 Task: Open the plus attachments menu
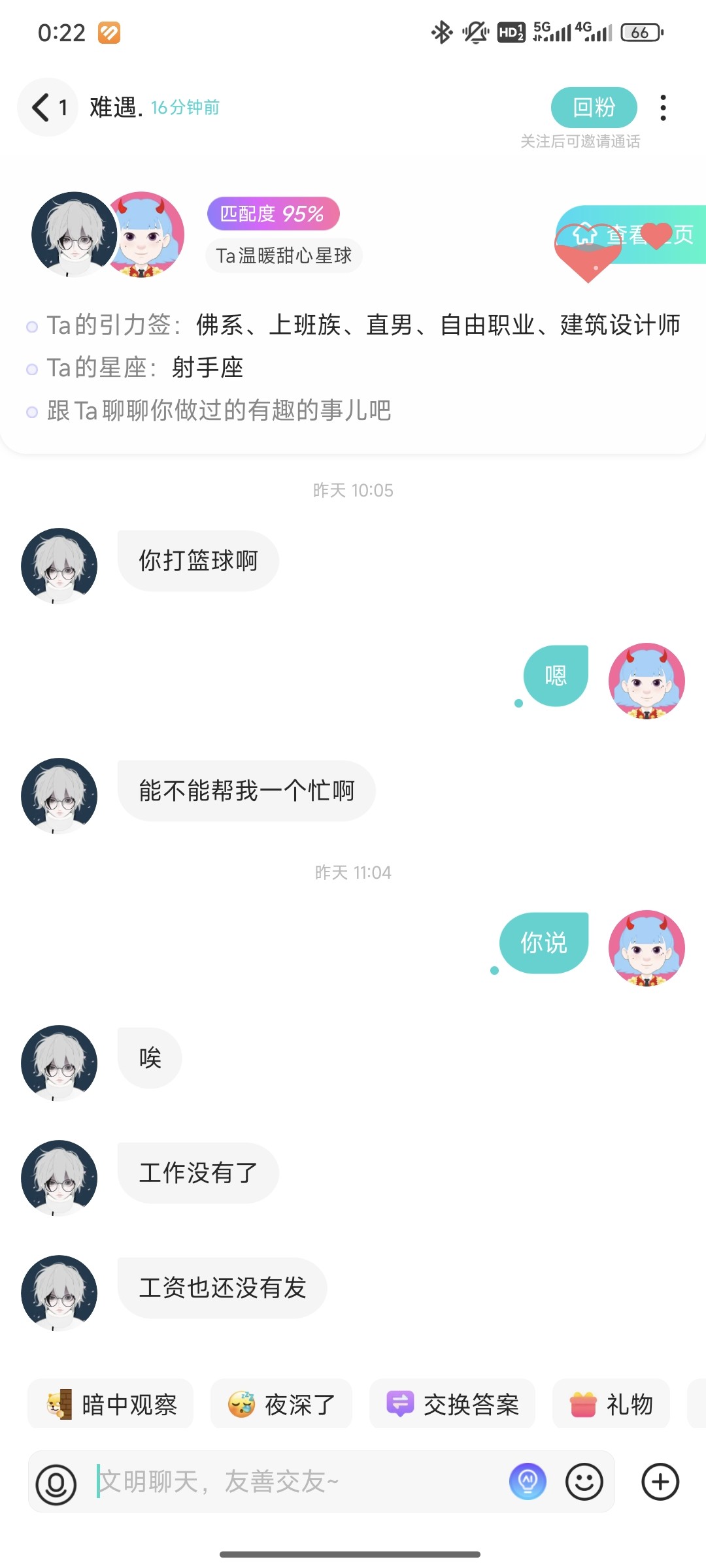click(x=660, y=1482)
